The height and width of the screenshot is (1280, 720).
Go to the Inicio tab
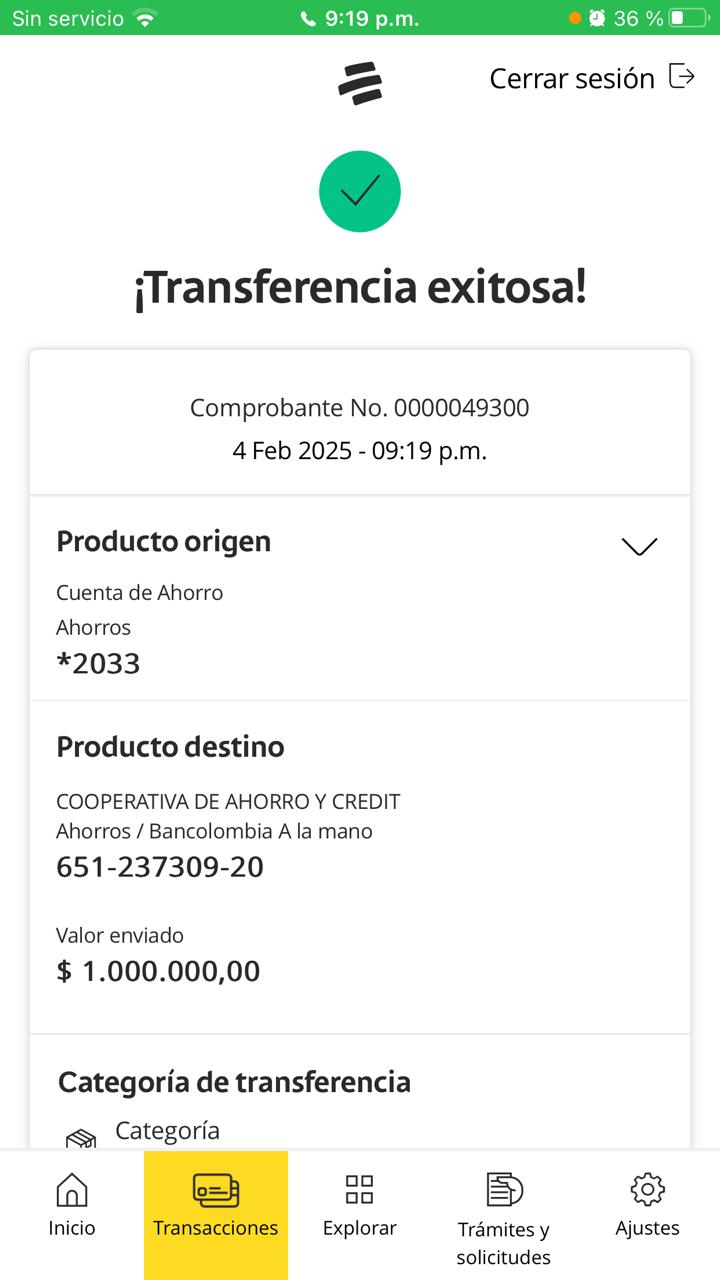72,1206
